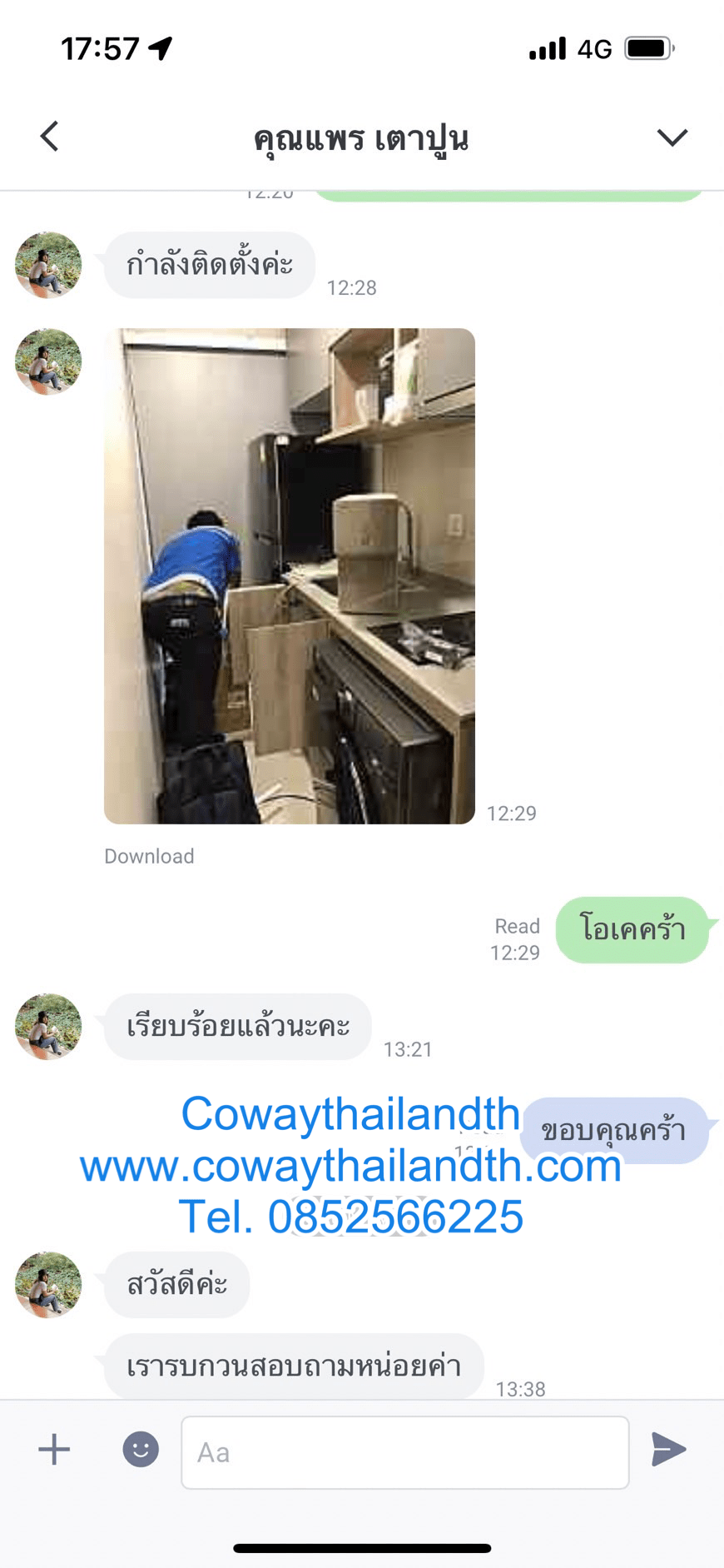
Task: View sender's profile picture beside กำลังติดตั้งค่ะ
Action: coord(48,265)
